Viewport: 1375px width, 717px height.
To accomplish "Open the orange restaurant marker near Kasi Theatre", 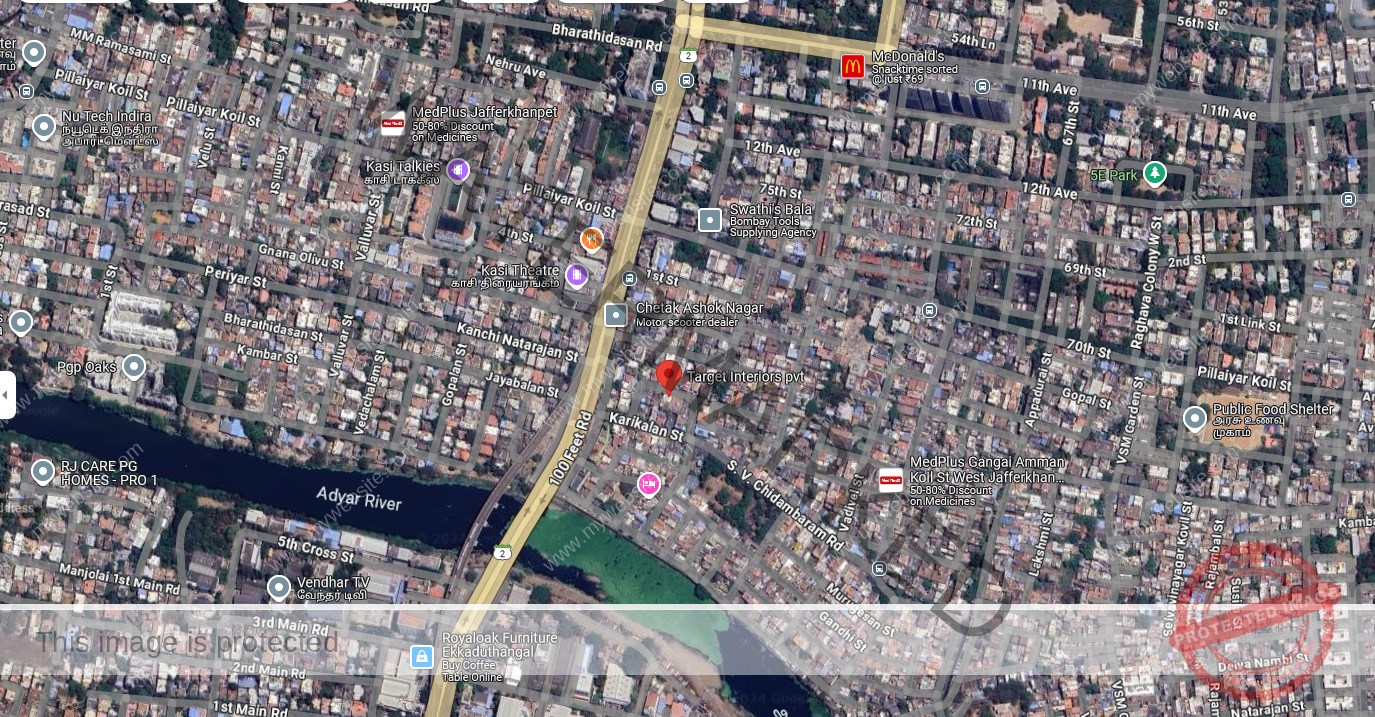I will coord(591,238).
